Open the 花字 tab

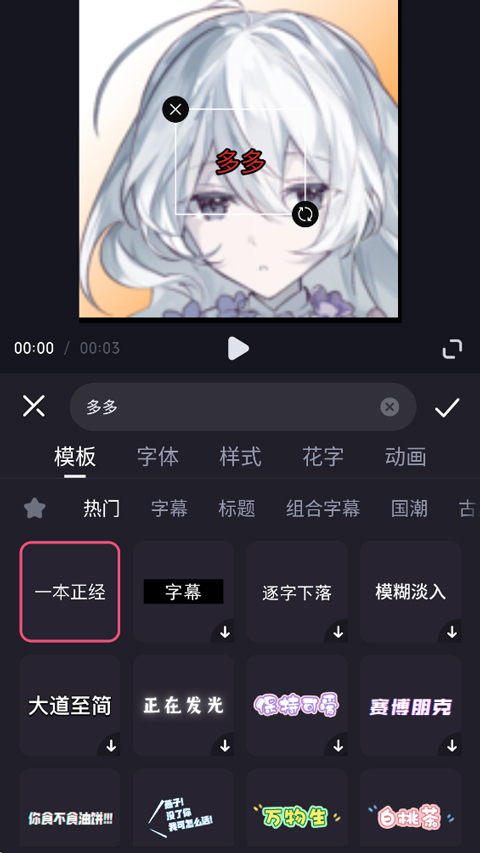tap(323, 456)
